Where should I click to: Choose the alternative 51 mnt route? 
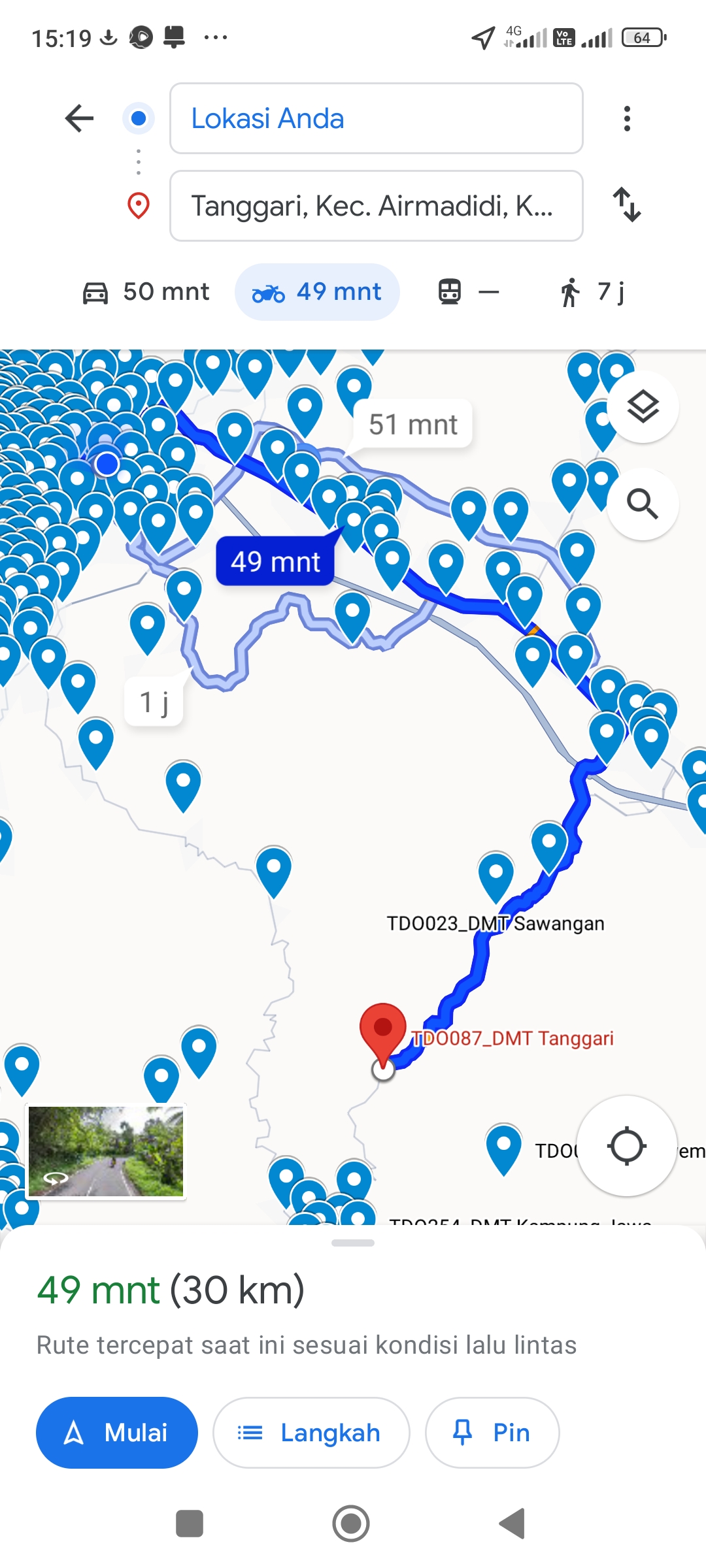pos(412,424)
